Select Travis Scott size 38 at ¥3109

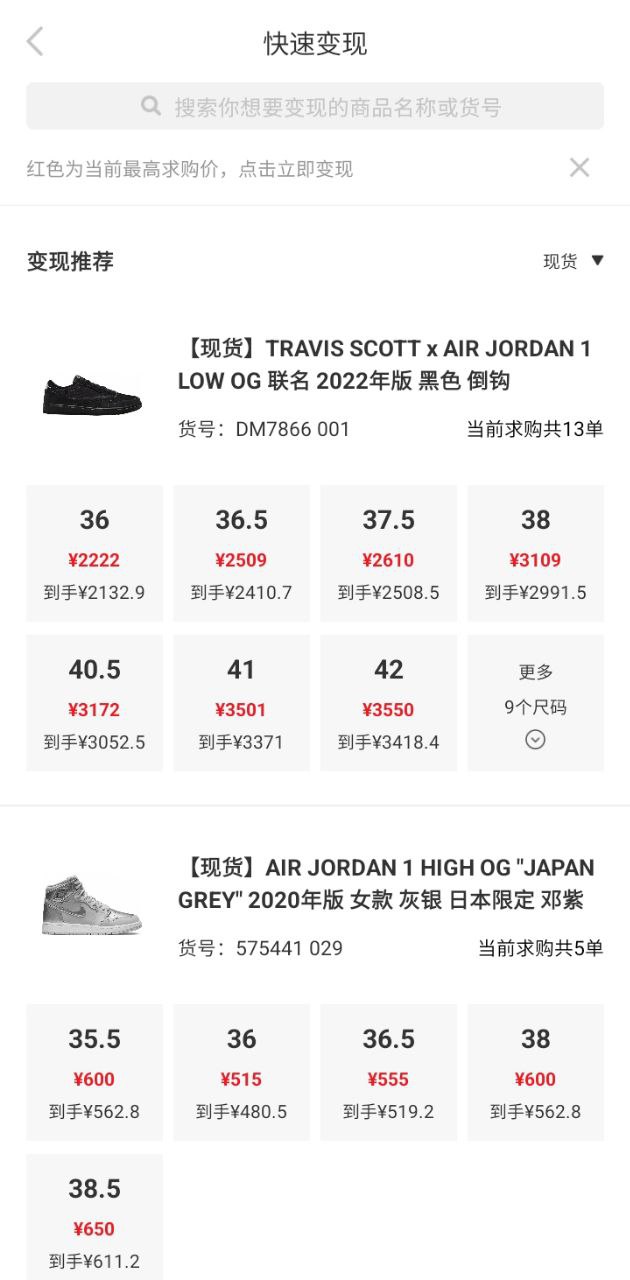click(x=535, y=554)
